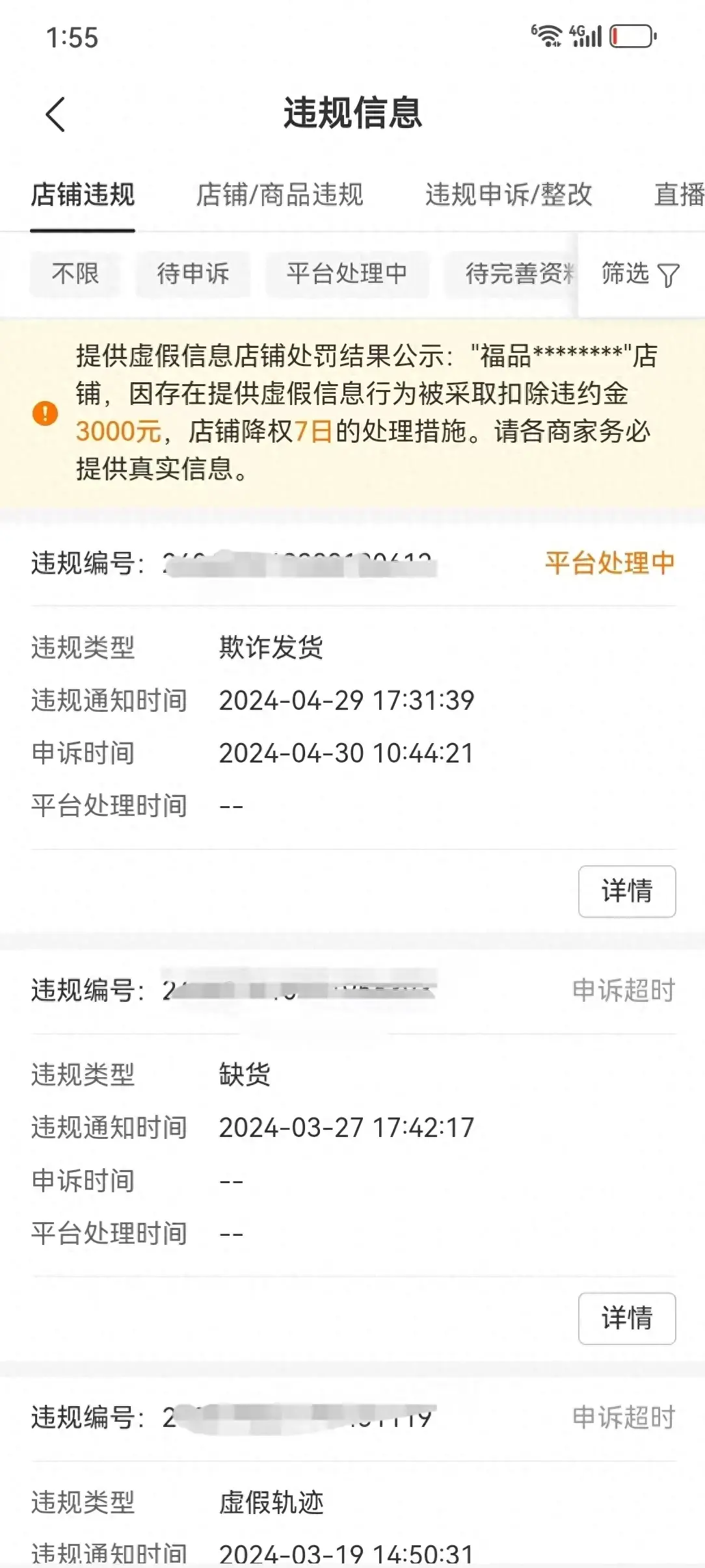Filter by 平台处理中 status
The height and width of the screenshot is (1568, 705).
point(347,274)
